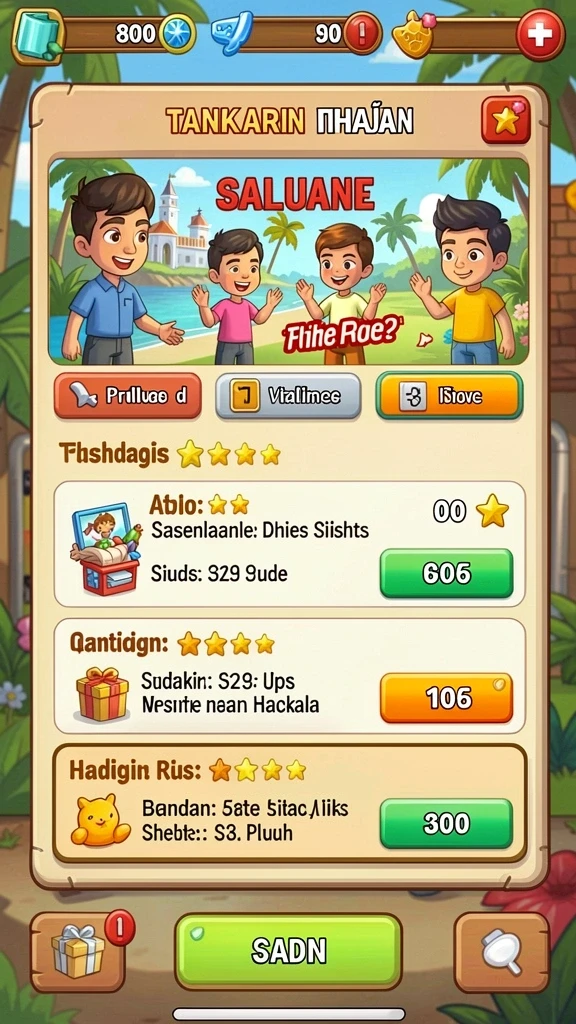Open the magnifier search button
Image resolution: width=576 pixels, height=1024 pixels.
502,952
